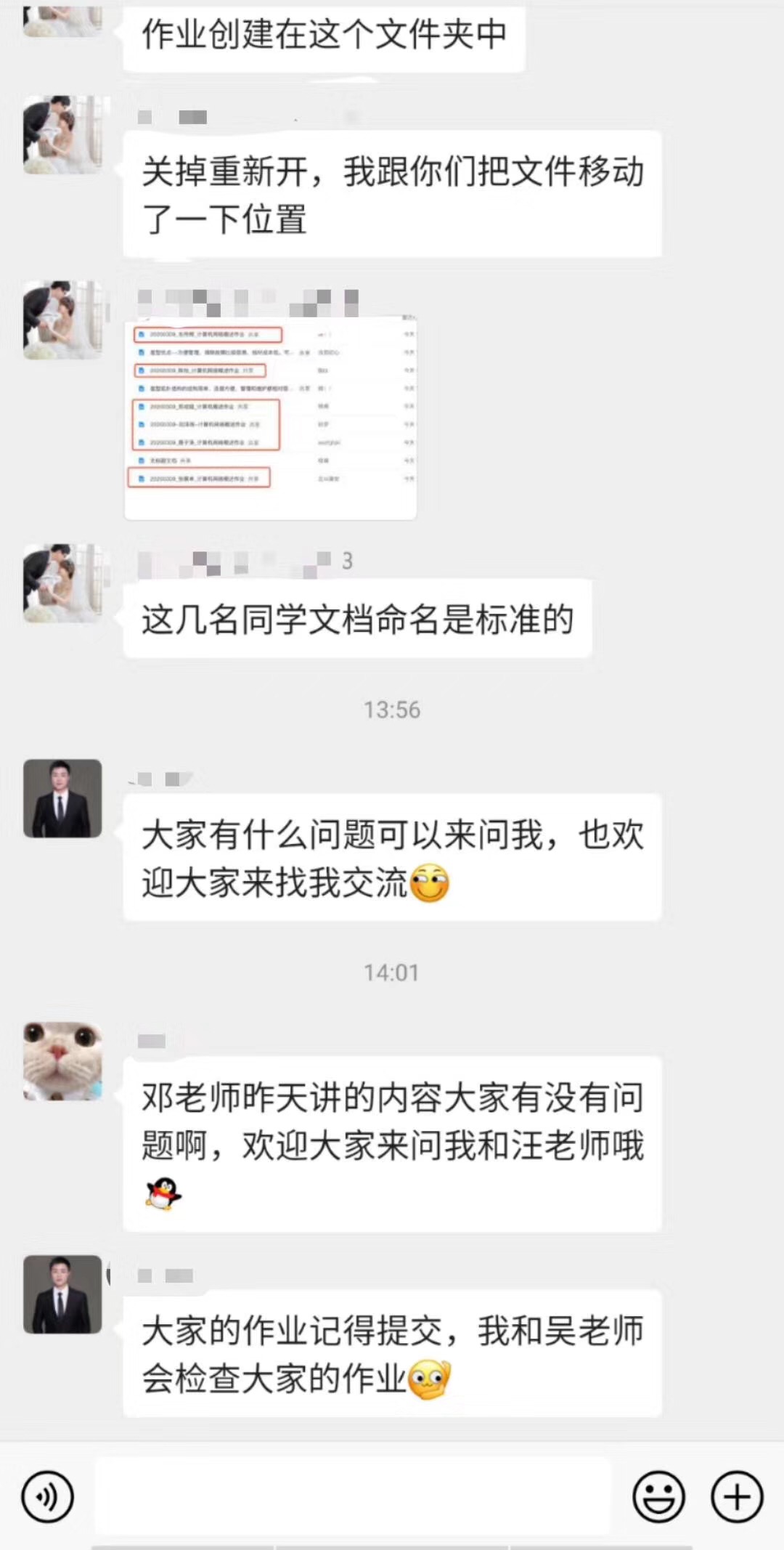
Task: Tap suit avatar next to 大家有什么问题 message
Action: coord(62,798)
